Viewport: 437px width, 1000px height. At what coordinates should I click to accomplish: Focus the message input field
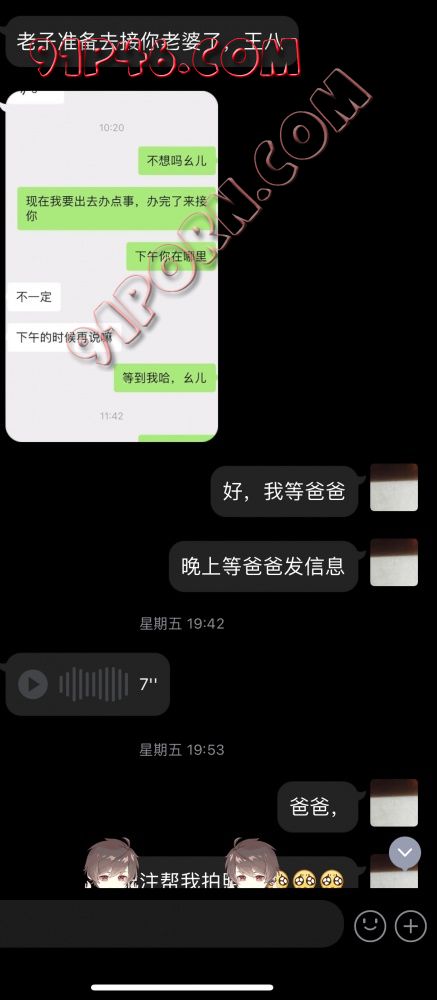tap(172, 924)
